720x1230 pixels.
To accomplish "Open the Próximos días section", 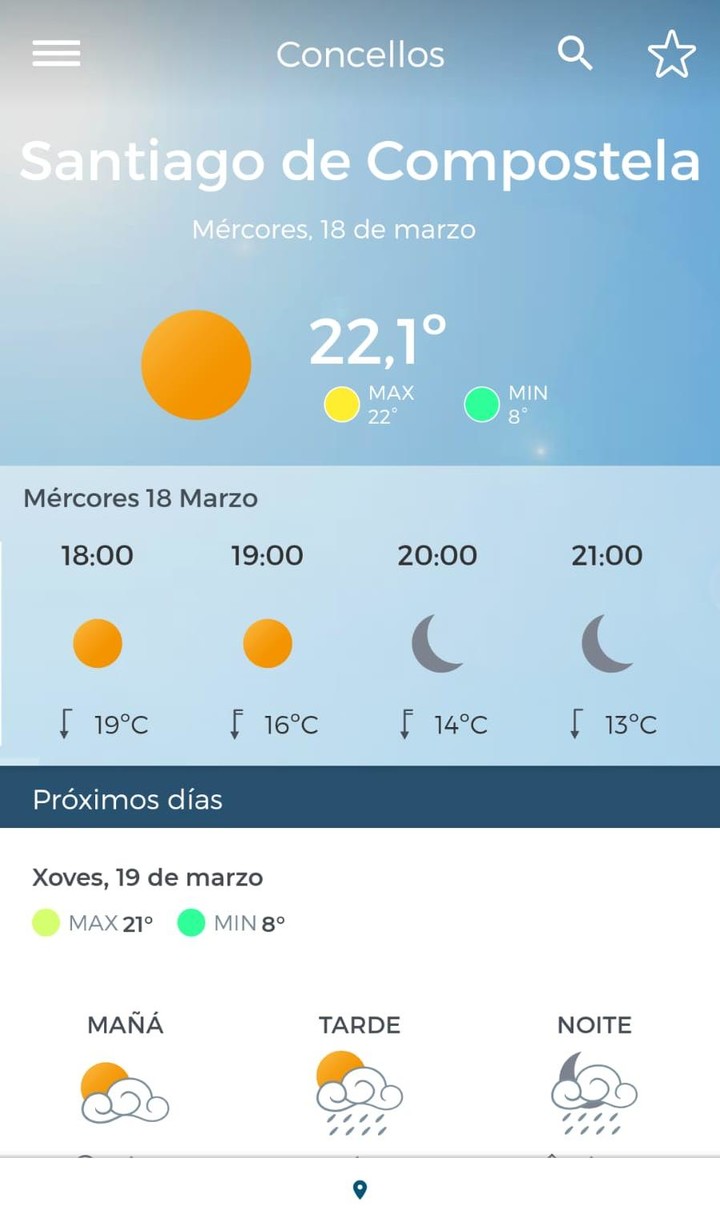I will [128, 799].
